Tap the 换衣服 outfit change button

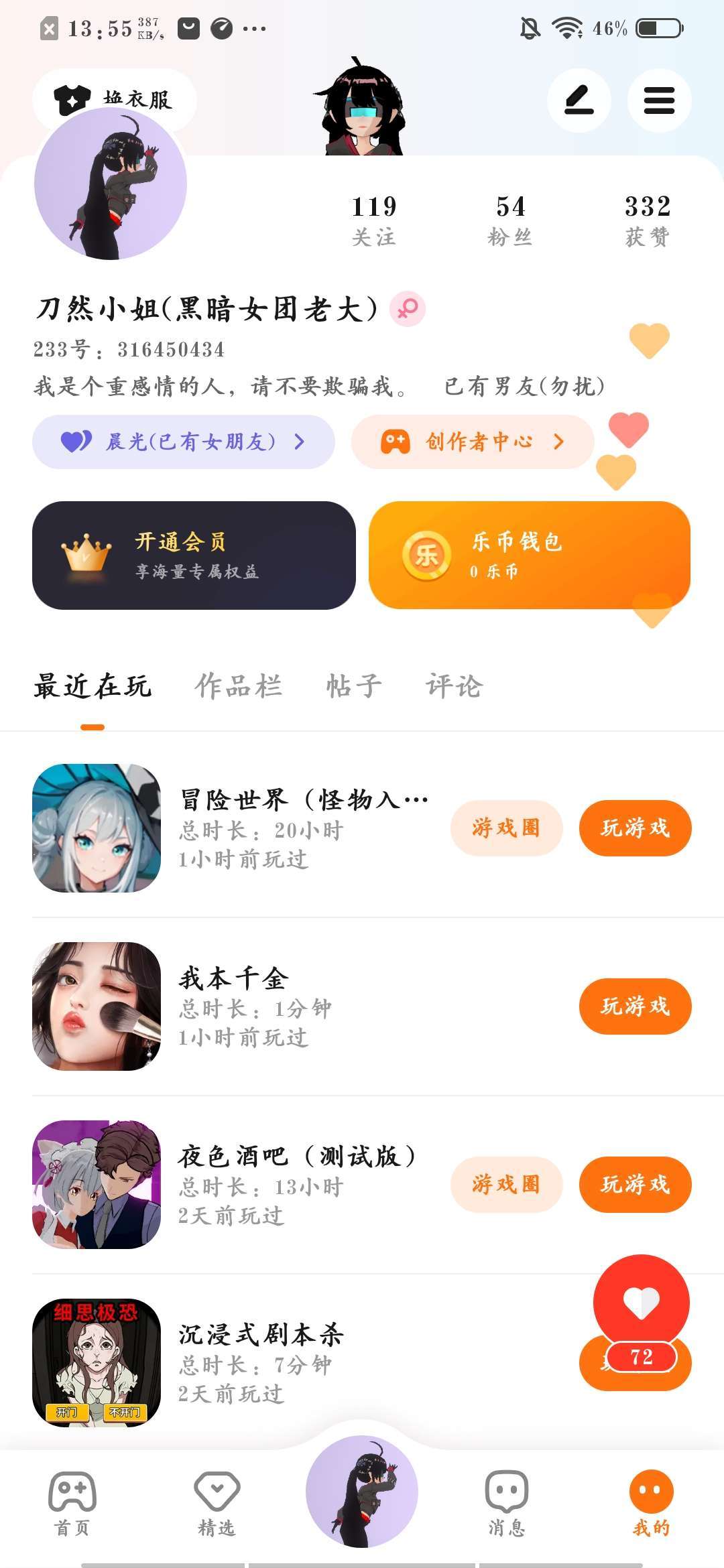point(114,99)
